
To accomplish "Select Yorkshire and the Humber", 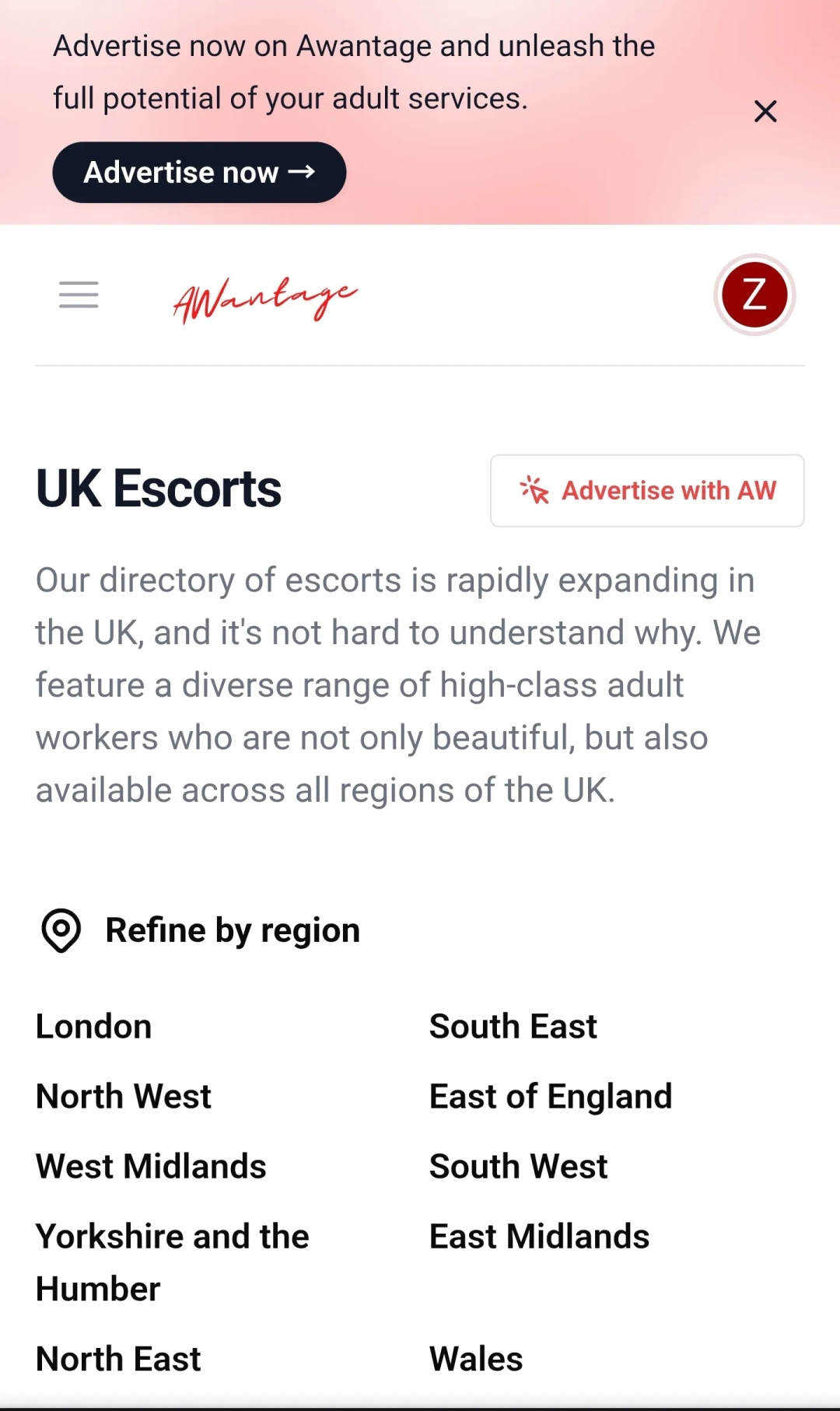I will click(x=173, y=1262).
